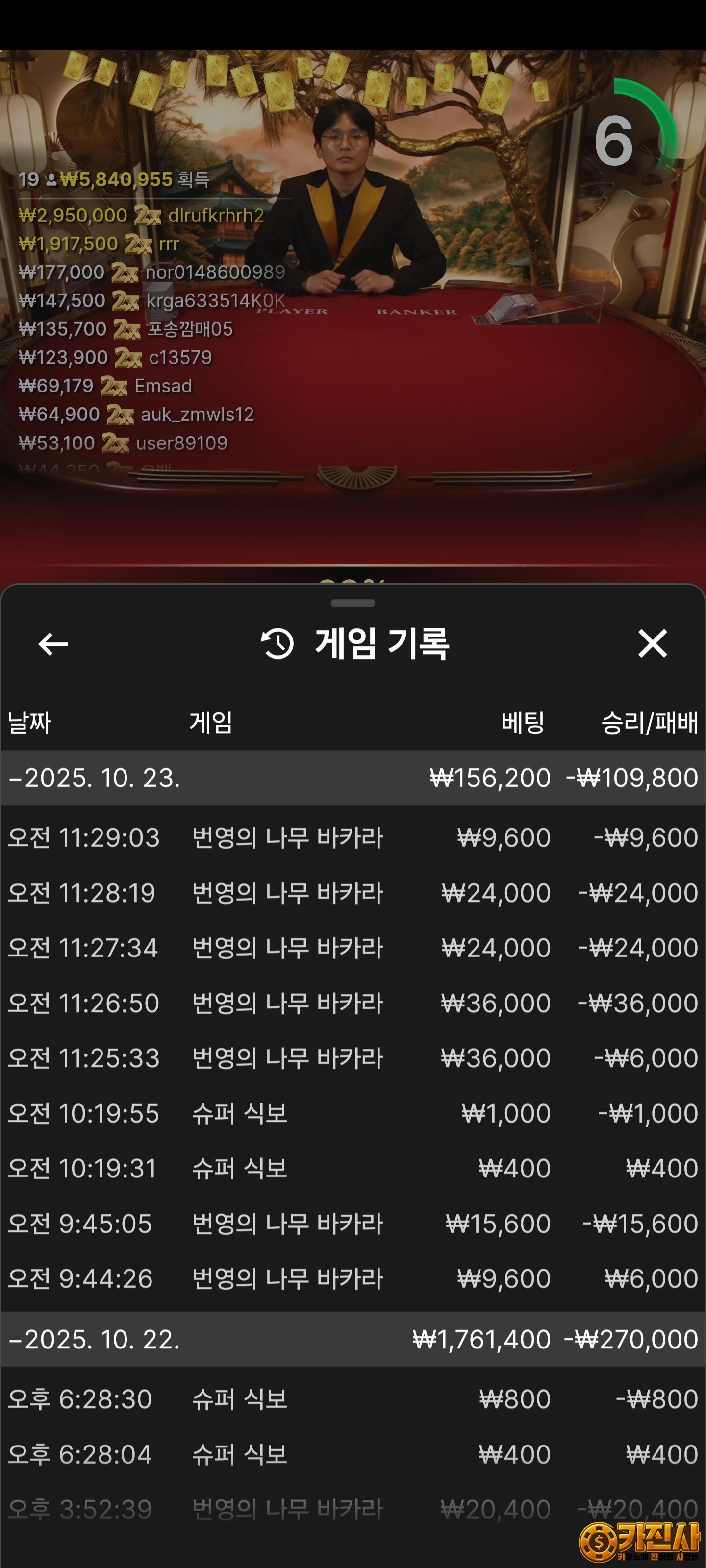Open the 오전 10:19:55 슈퍼 식보 record
This screenshot has height=1568, width=706.
(x=352, y=1113)
